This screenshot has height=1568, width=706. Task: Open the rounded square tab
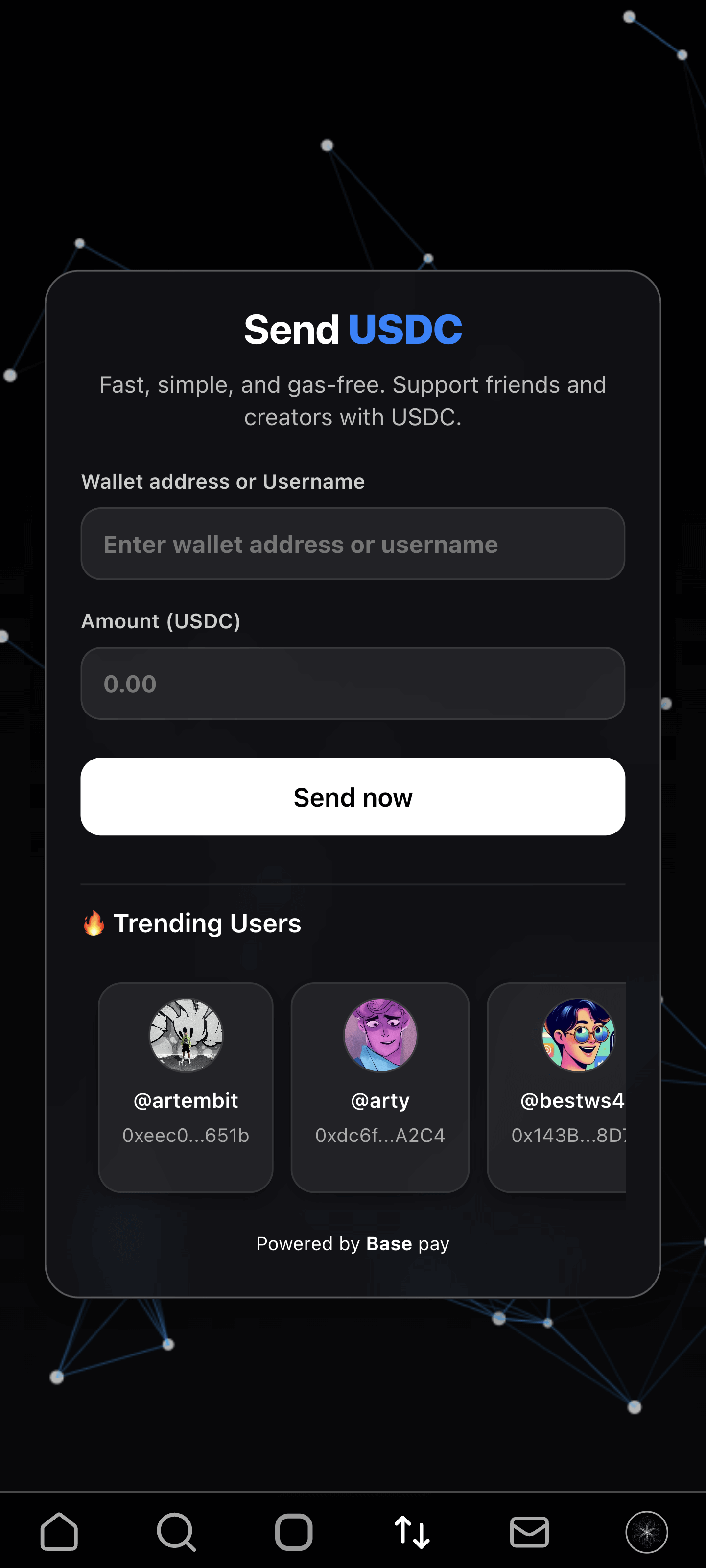click(x=294, y=1531)
